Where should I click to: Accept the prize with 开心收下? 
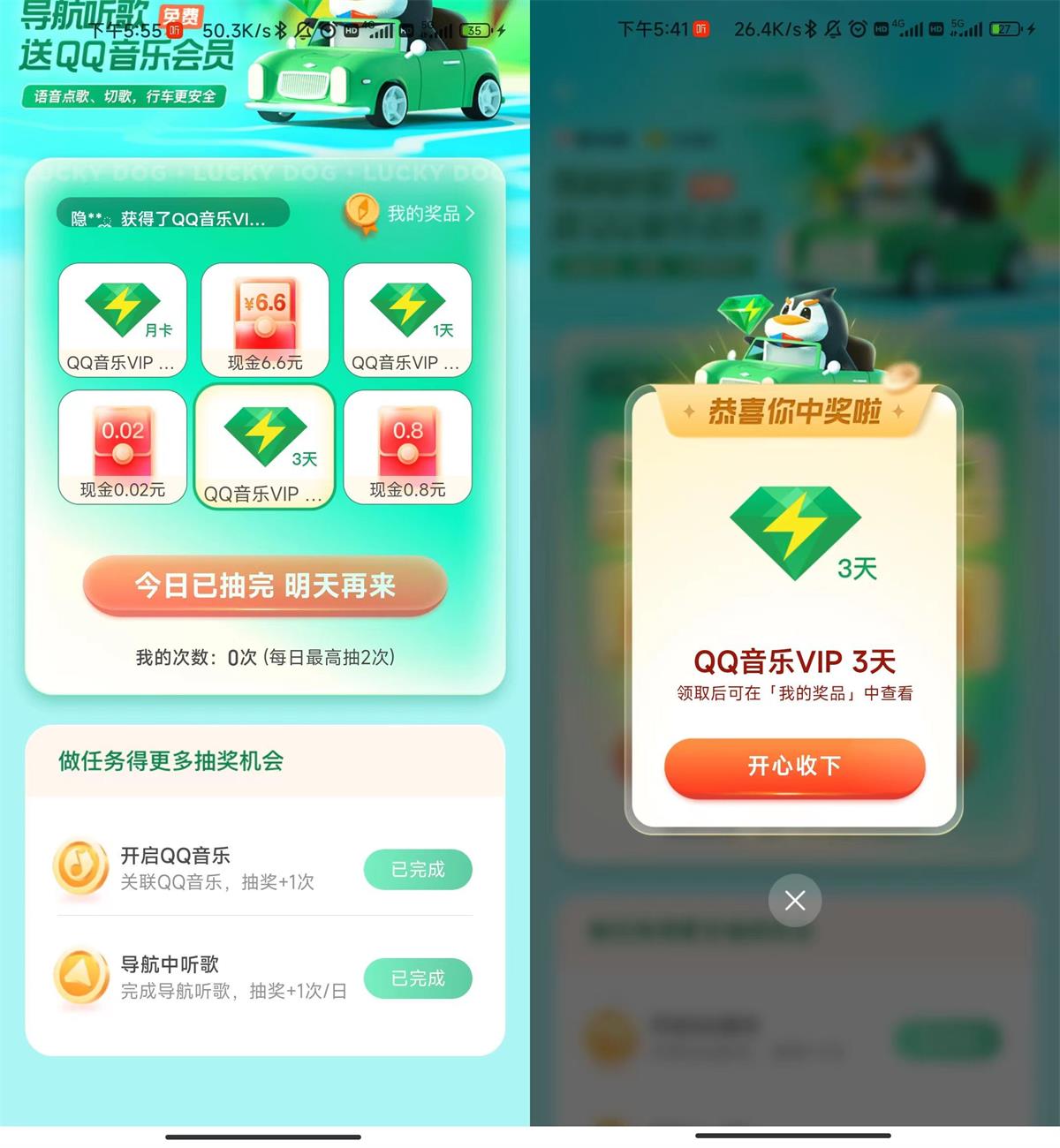794,766
